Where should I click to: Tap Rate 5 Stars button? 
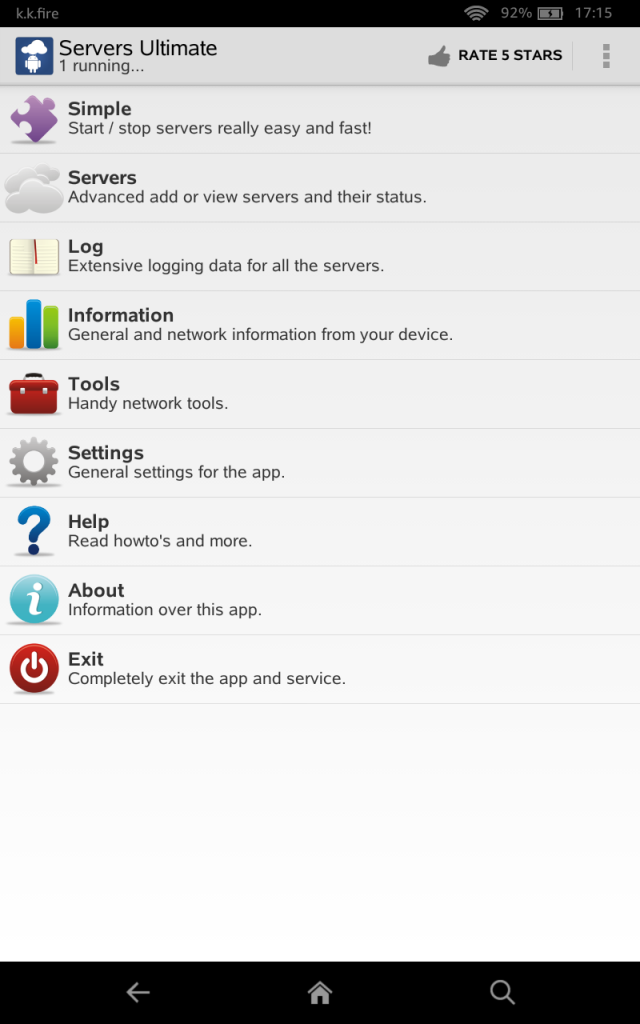(495, 56)
